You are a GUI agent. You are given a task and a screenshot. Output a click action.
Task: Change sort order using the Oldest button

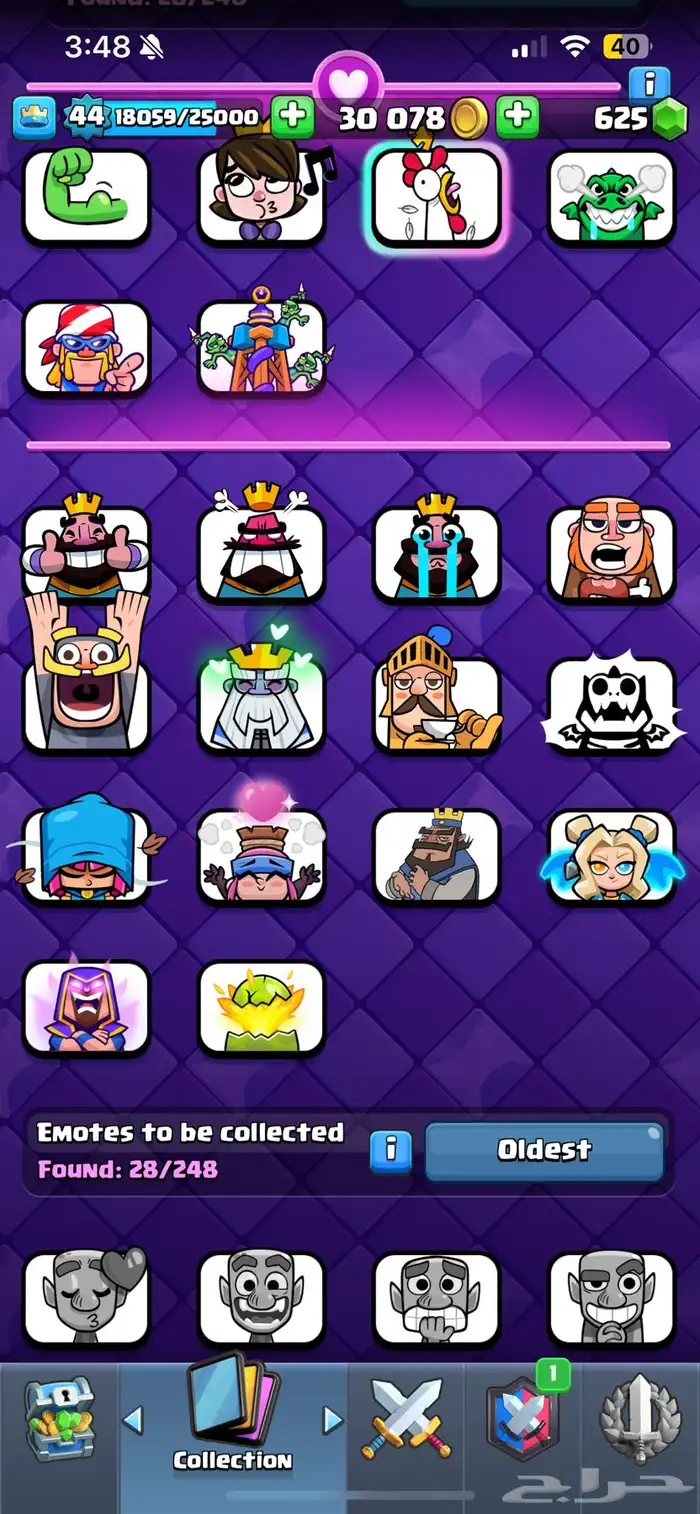pyautogui.click(x=544, y=1151)
